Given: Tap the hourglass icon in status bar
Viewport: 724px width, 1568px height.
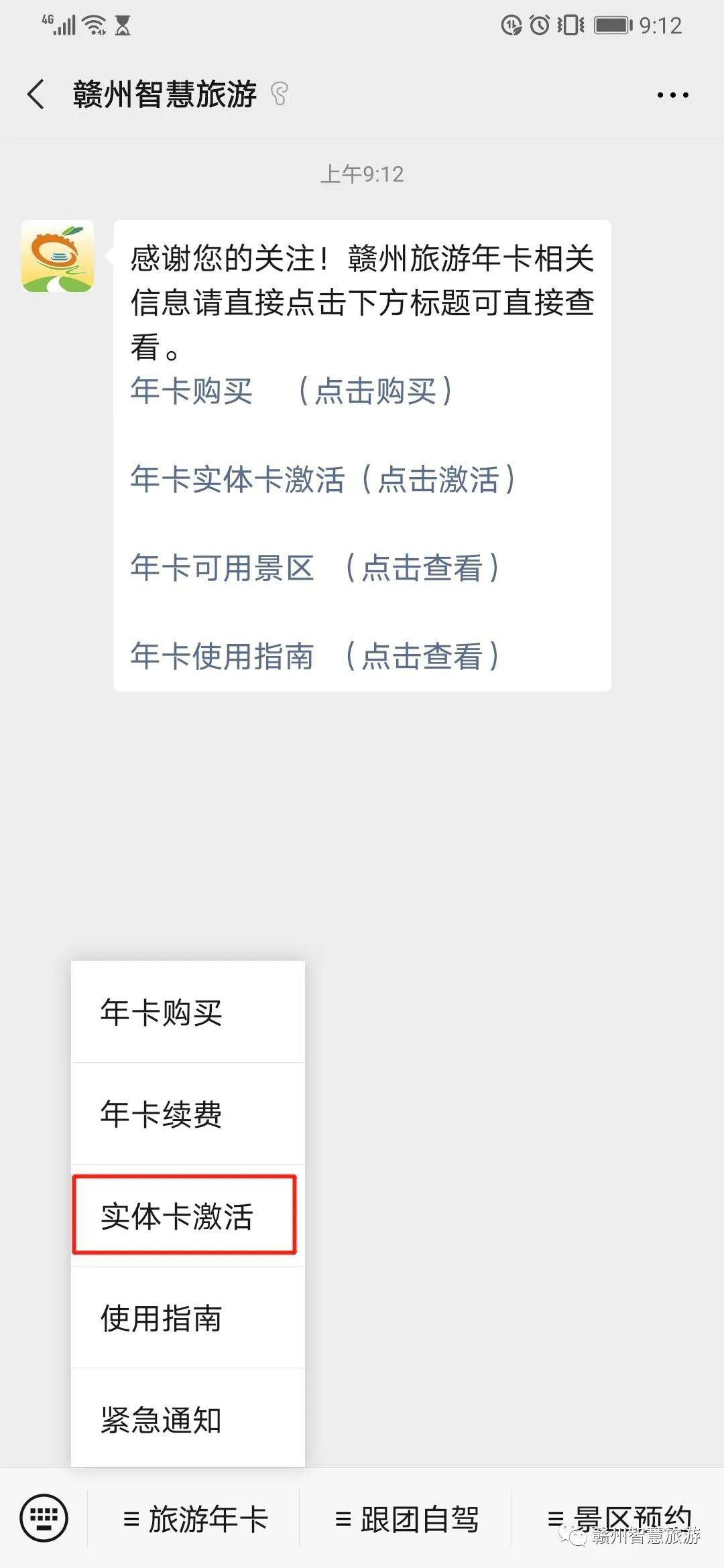Looking at the screenshot, I should pyautogui.click(x=122, y=25).
